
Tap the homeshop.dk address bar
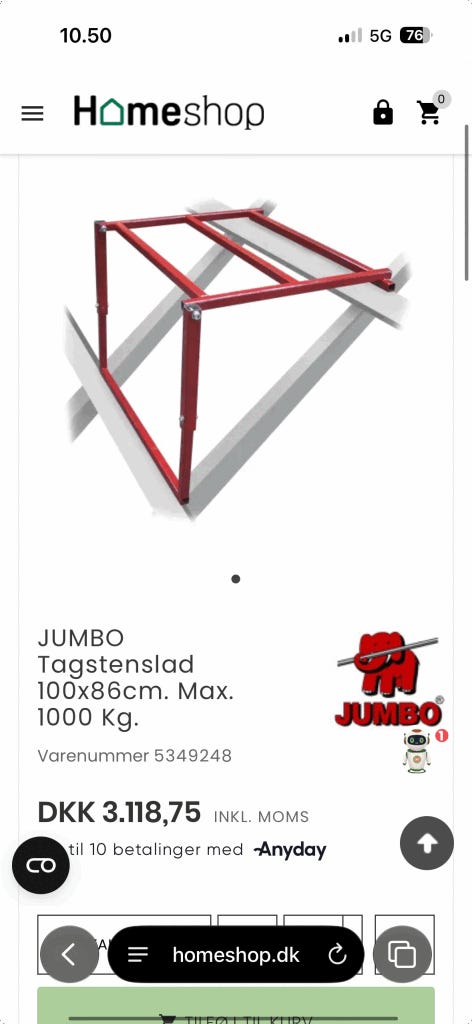coord(236,955)
